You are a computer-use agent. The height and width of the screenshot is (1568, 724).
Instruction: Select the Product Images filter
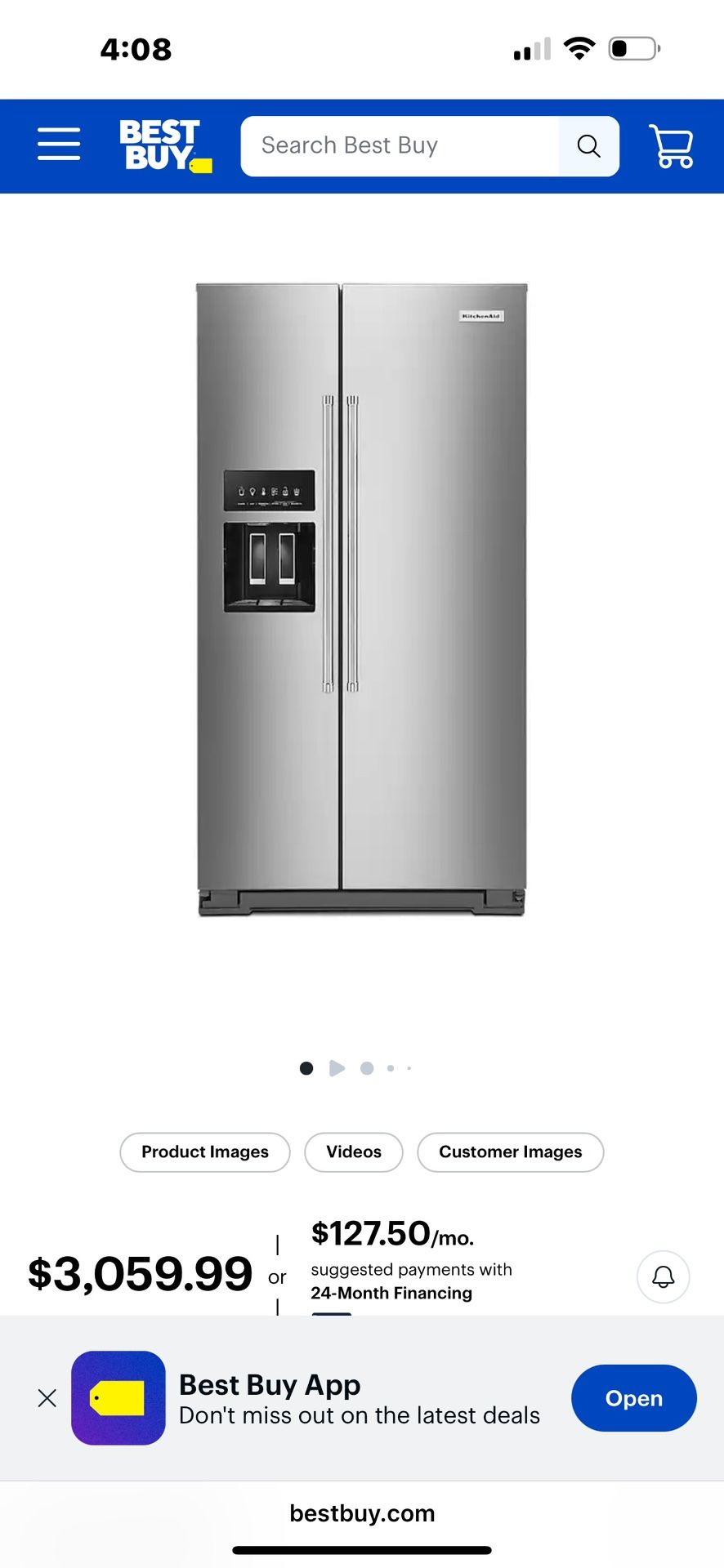click(x=204, y=1152)
